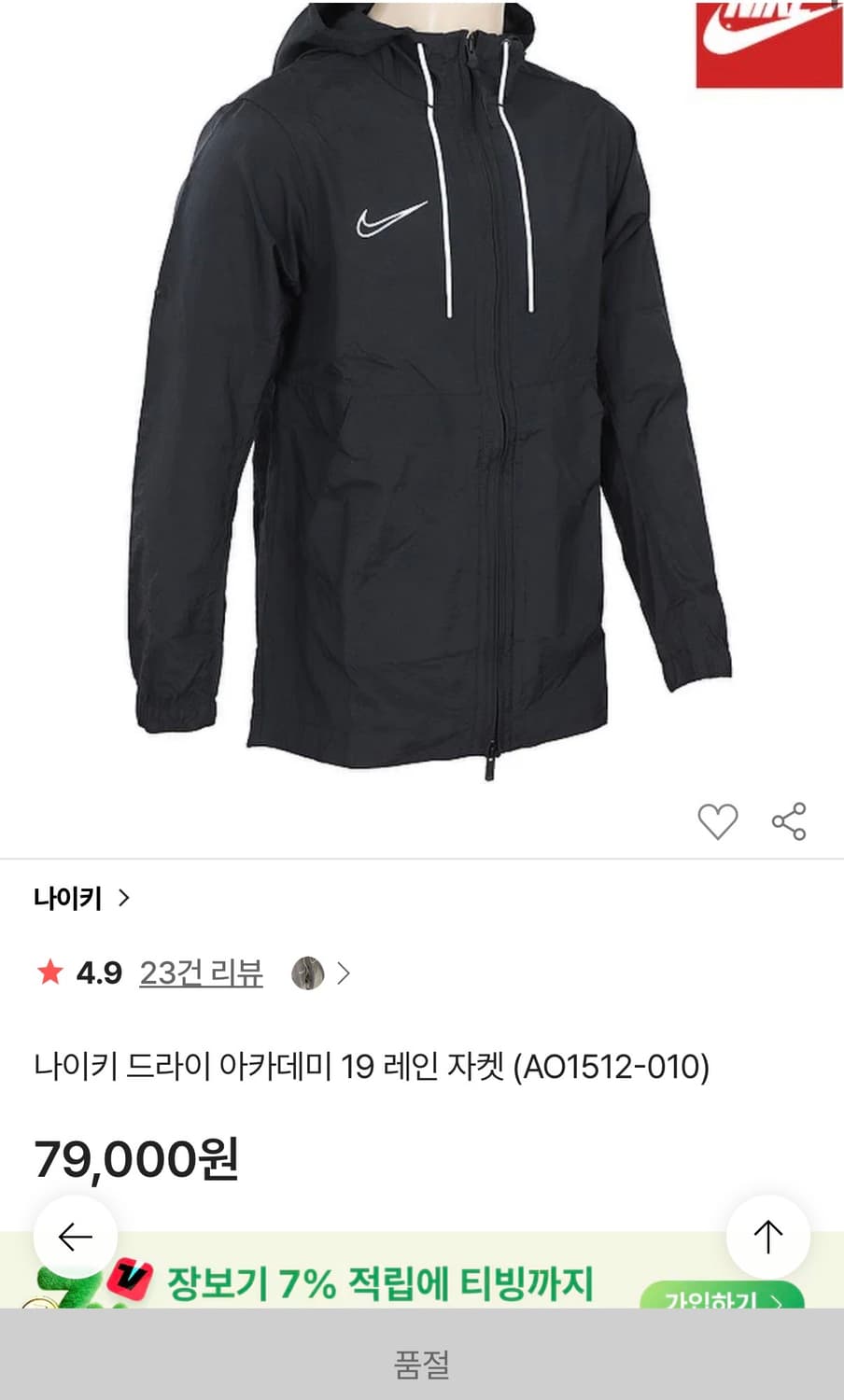Toggle the wishlist heart icon
Screen dimensions: 844x1400
coord(718,821)
